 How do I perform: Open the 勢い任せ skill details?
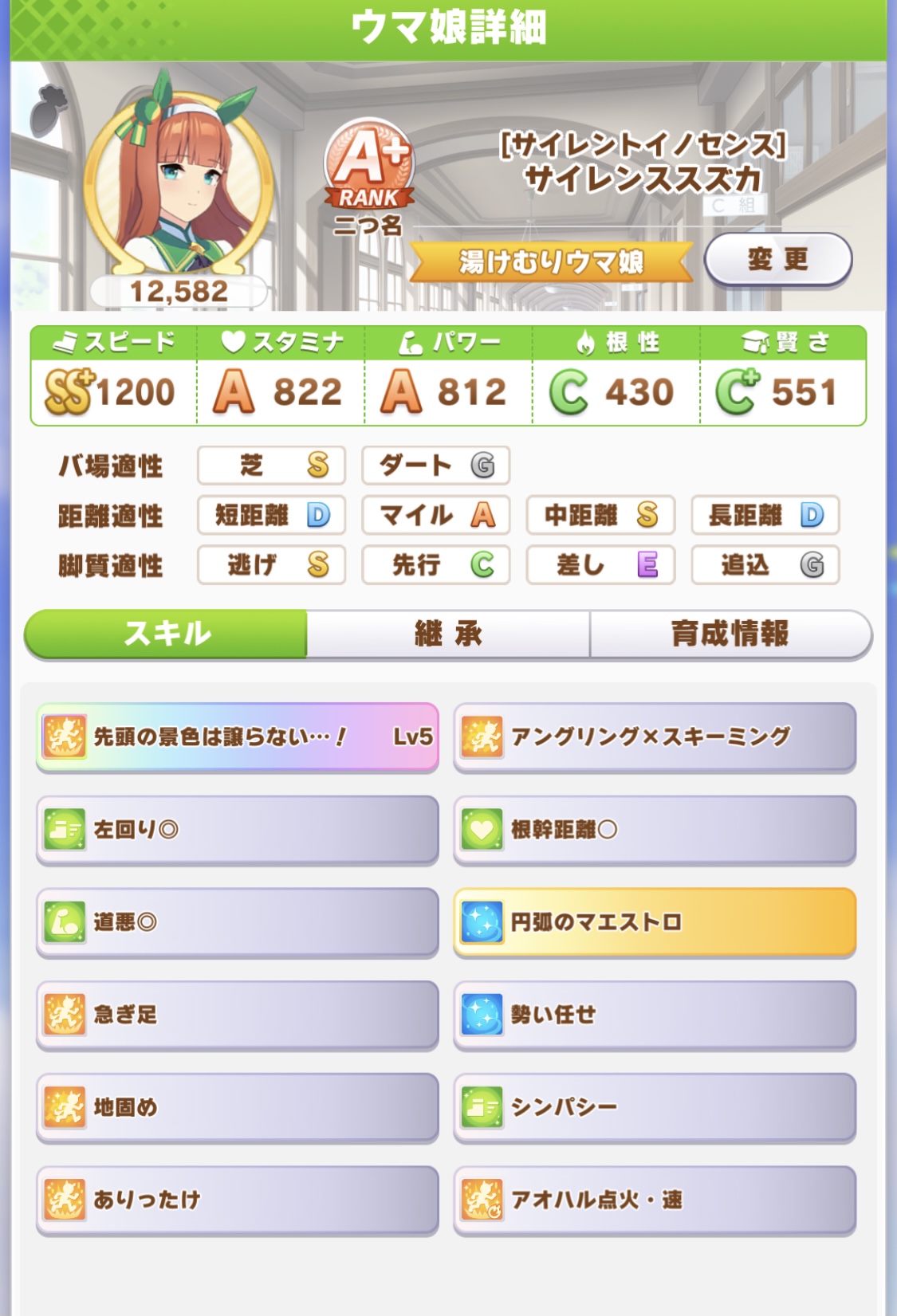tap(655, 1015)
